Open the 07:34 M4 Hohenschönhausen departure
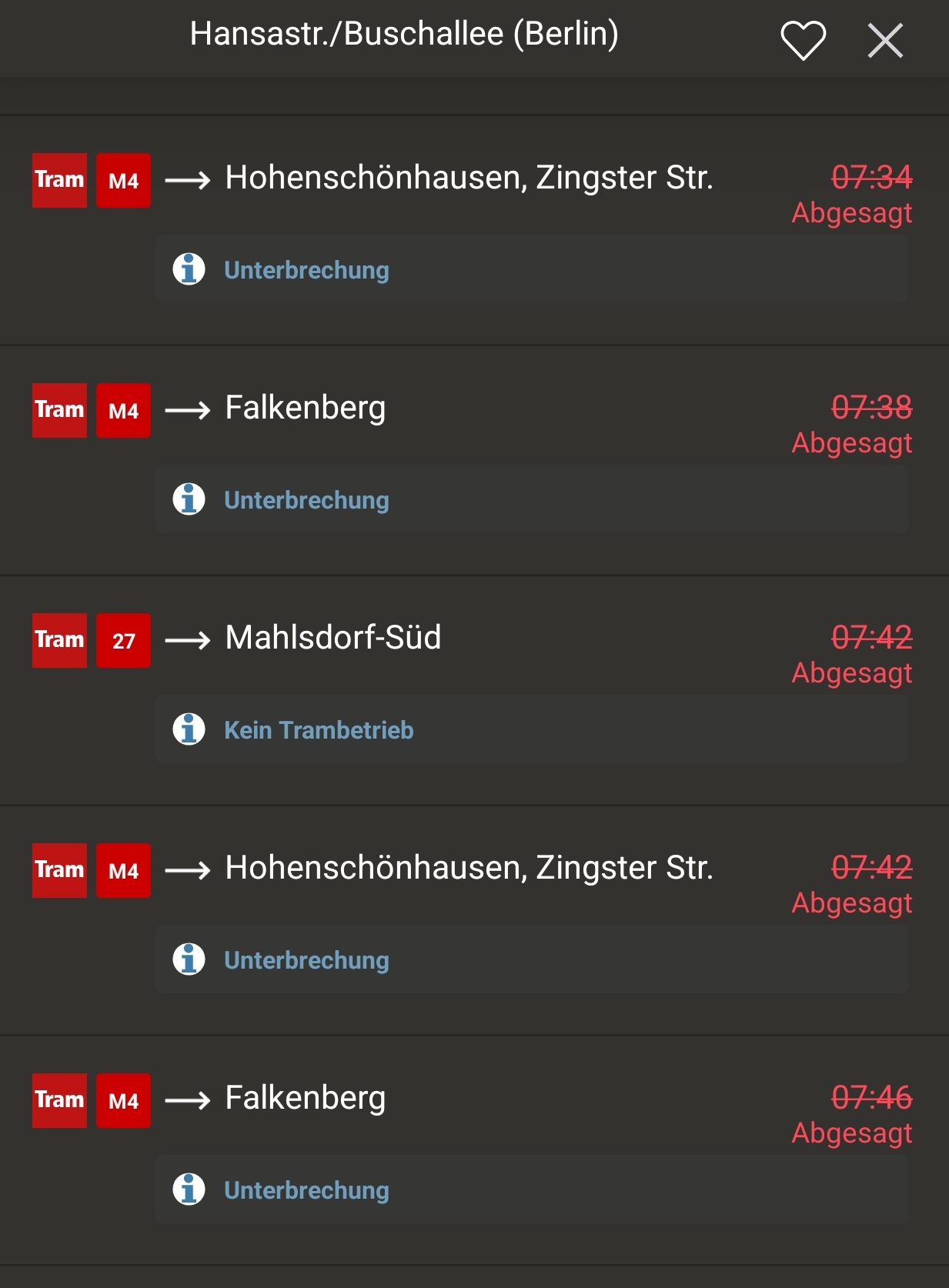 pyautogui.click(x=469, y=179)
